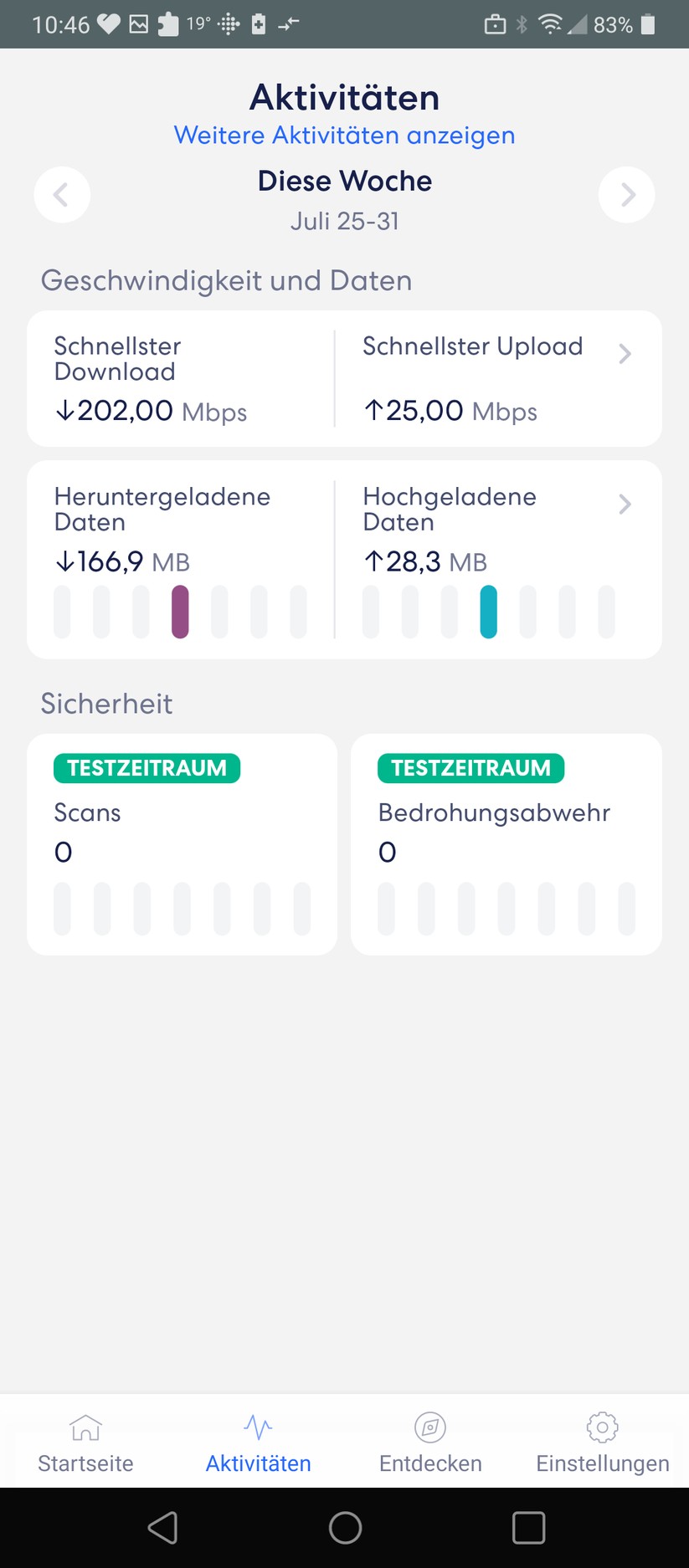Open the Weitere Aktivitäten anzeigen link

coord(344,135)
